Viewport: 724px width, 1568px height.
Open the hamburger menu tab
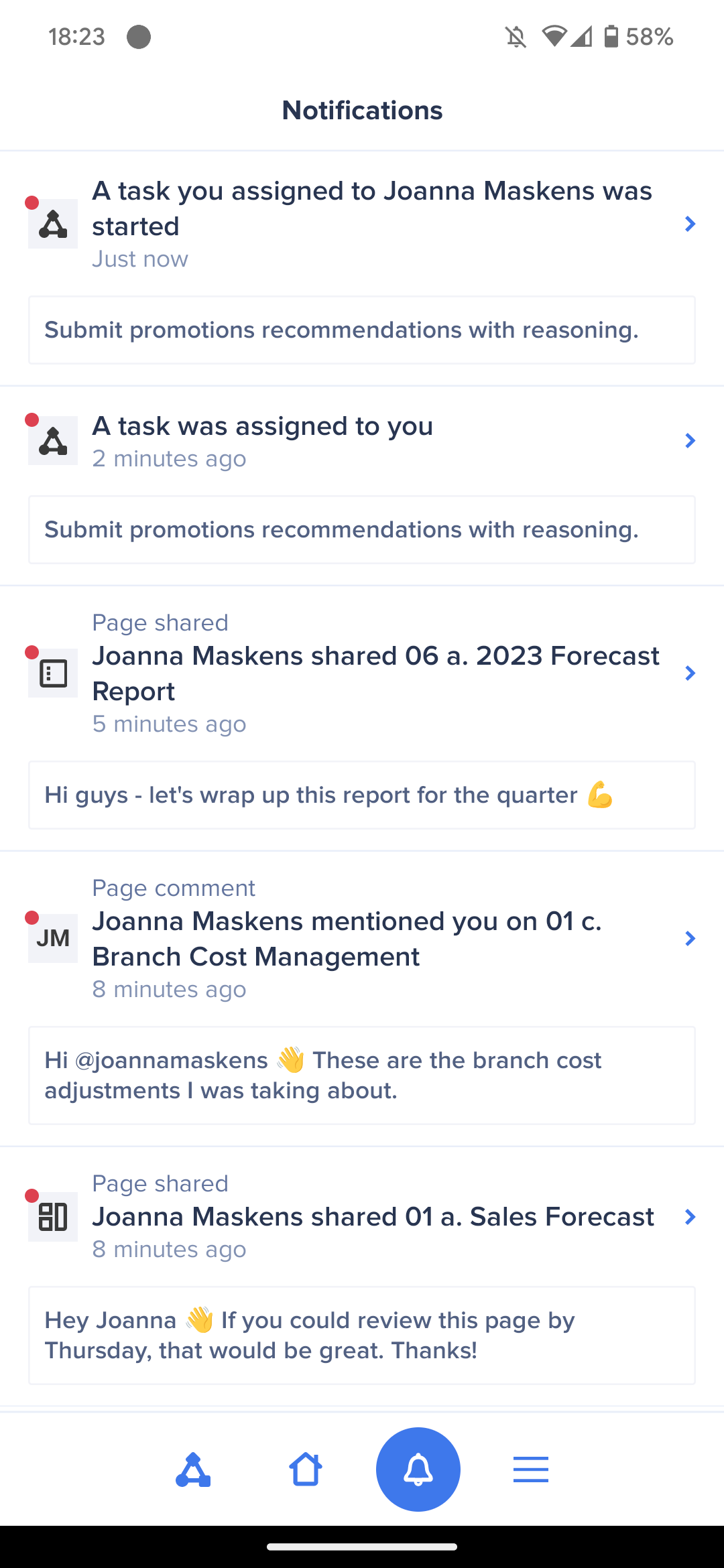(531, 1469)
